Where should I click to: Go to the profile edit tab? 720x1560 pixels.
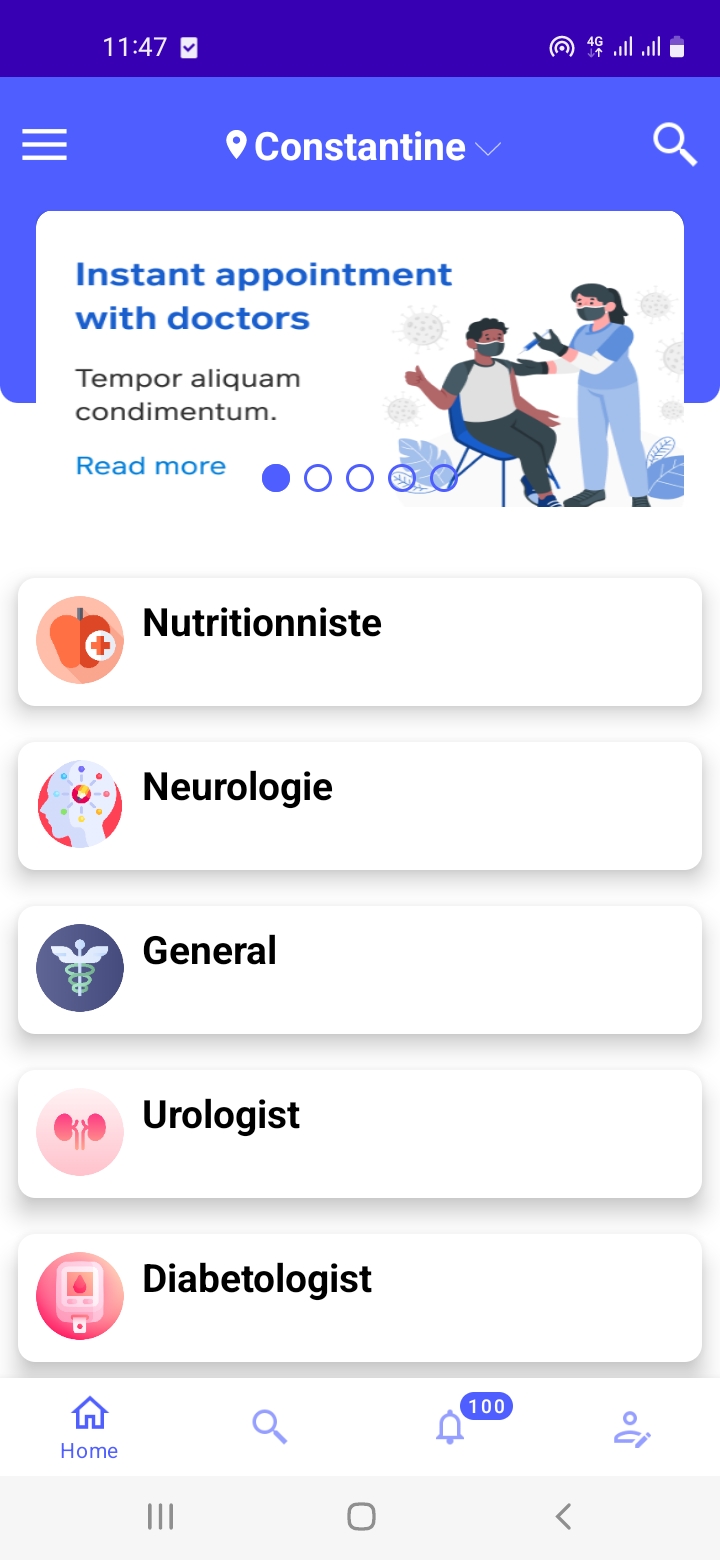(631, 1428)
